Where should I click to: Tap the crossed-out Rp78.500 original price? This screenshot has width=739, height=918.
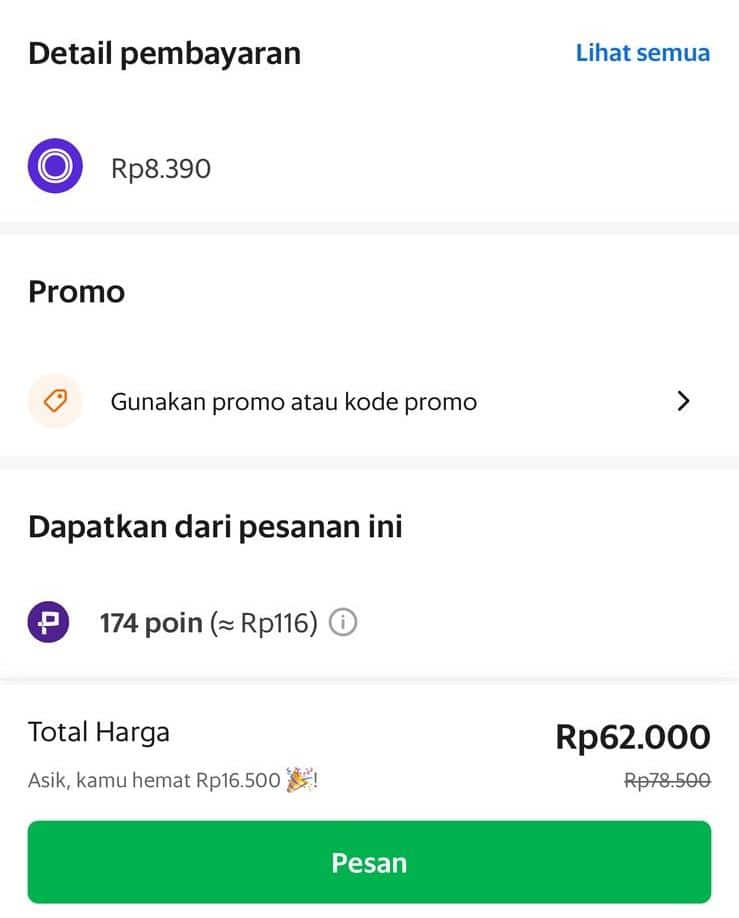pyautogui.click(x=666, y=780)
